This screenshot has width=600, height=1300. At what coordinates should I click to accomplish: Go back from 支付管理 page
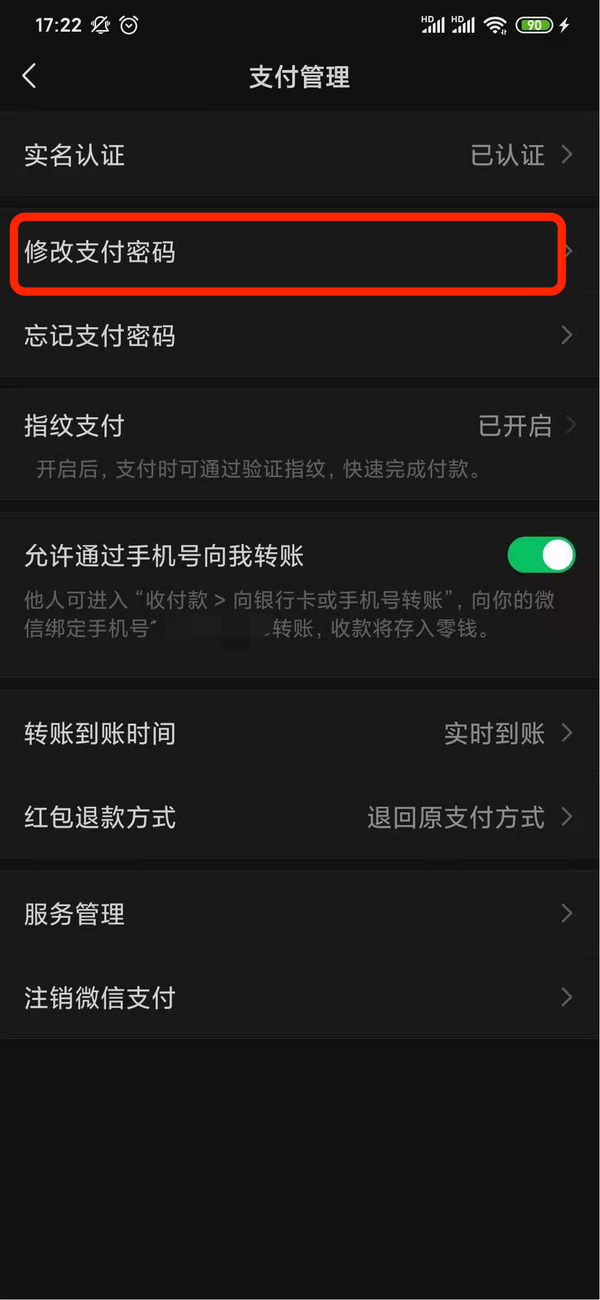29,76
